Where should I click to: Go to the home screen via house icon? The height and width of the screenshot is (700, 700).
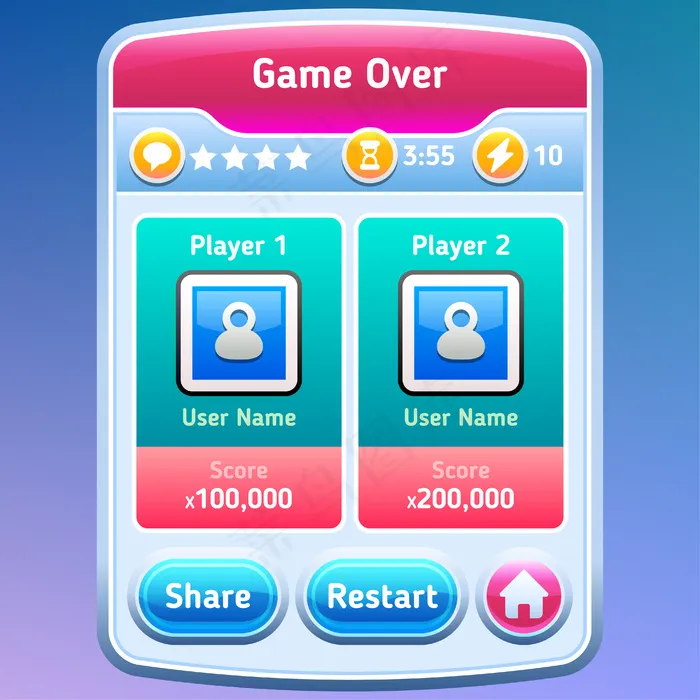point(523,596)
